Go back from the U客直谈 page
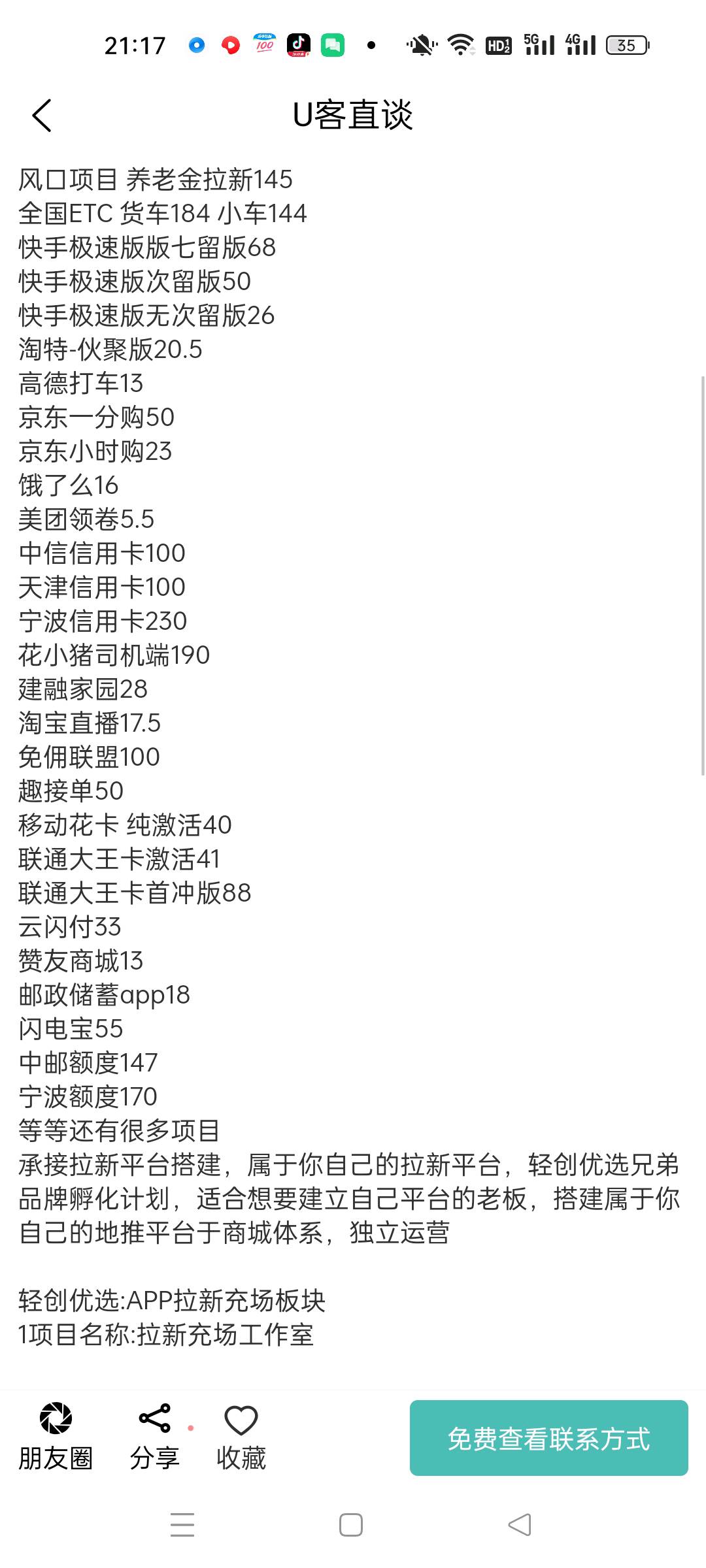The height and width of the screenshot is (1568, 706). (x=42, y=116)
